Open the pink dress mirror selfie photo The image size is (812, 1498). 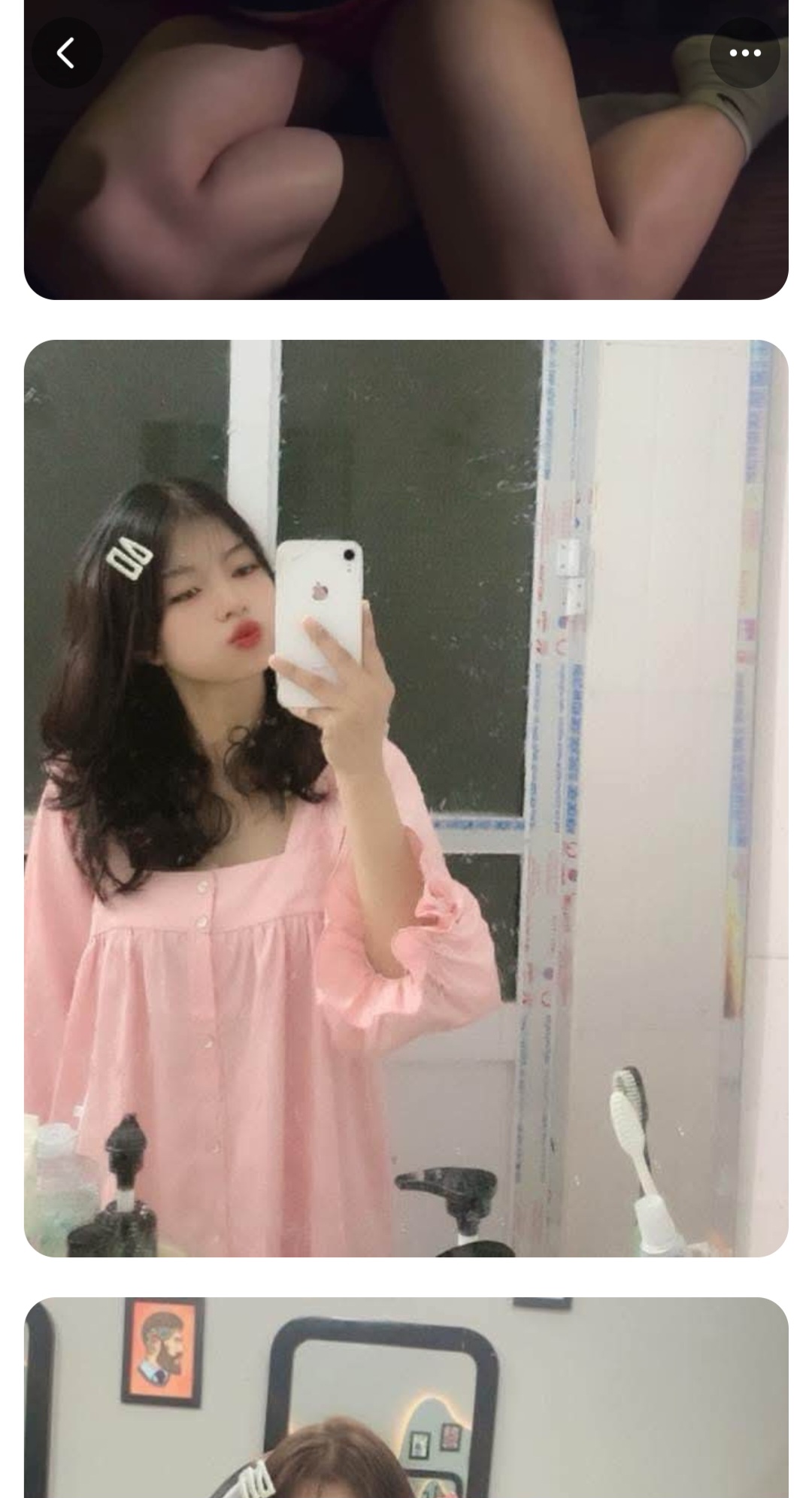tap(406, 797)
